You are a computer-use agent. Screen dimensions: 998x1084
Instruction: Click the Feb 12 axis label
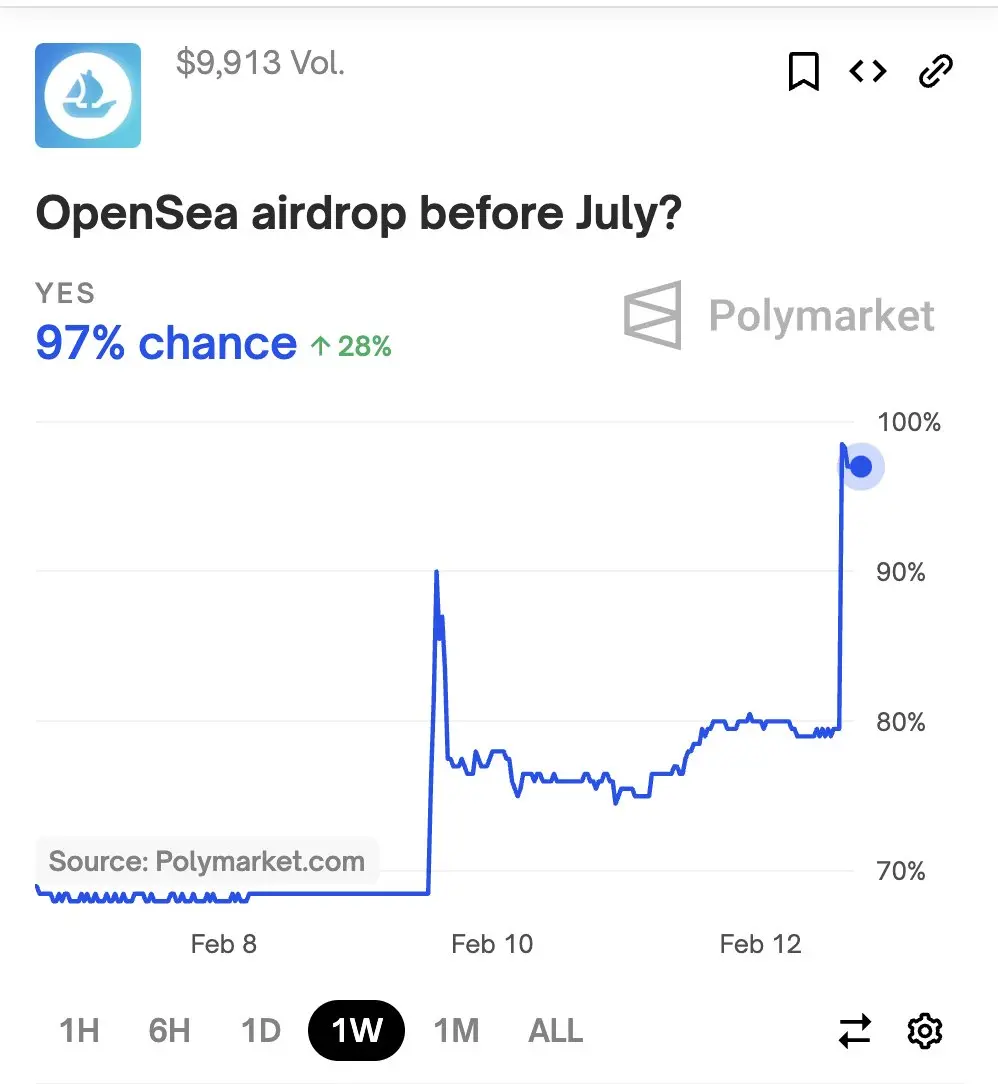pos(760,943)
